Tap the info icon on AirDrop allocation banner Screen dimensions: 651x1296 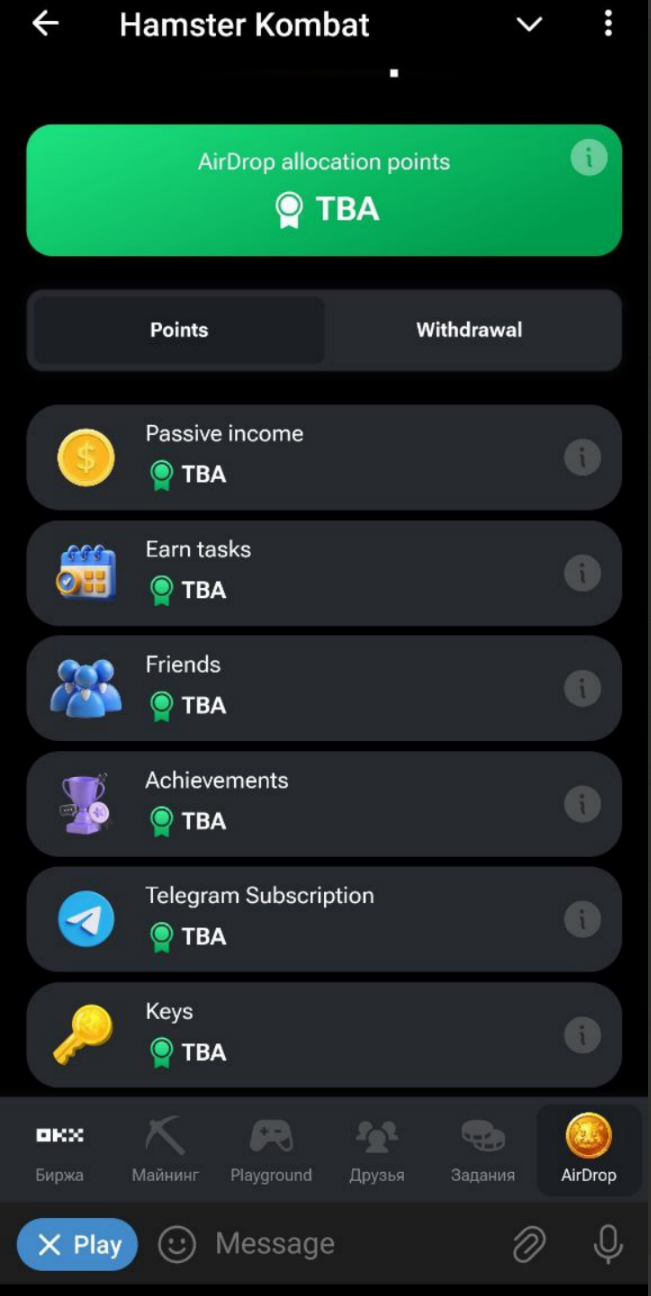589,158
